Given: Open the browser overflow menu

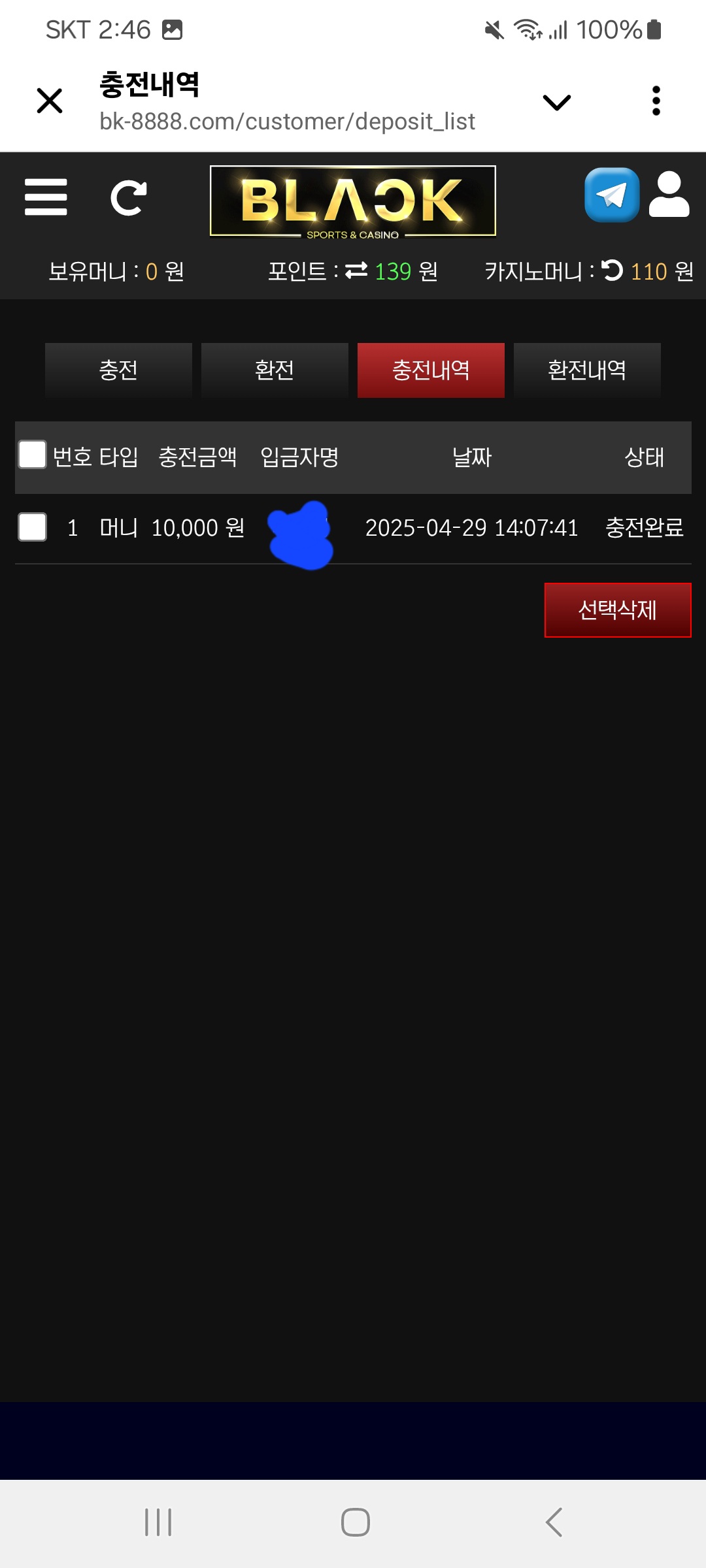Looking at the screenshot, I should tap(656, 101).
